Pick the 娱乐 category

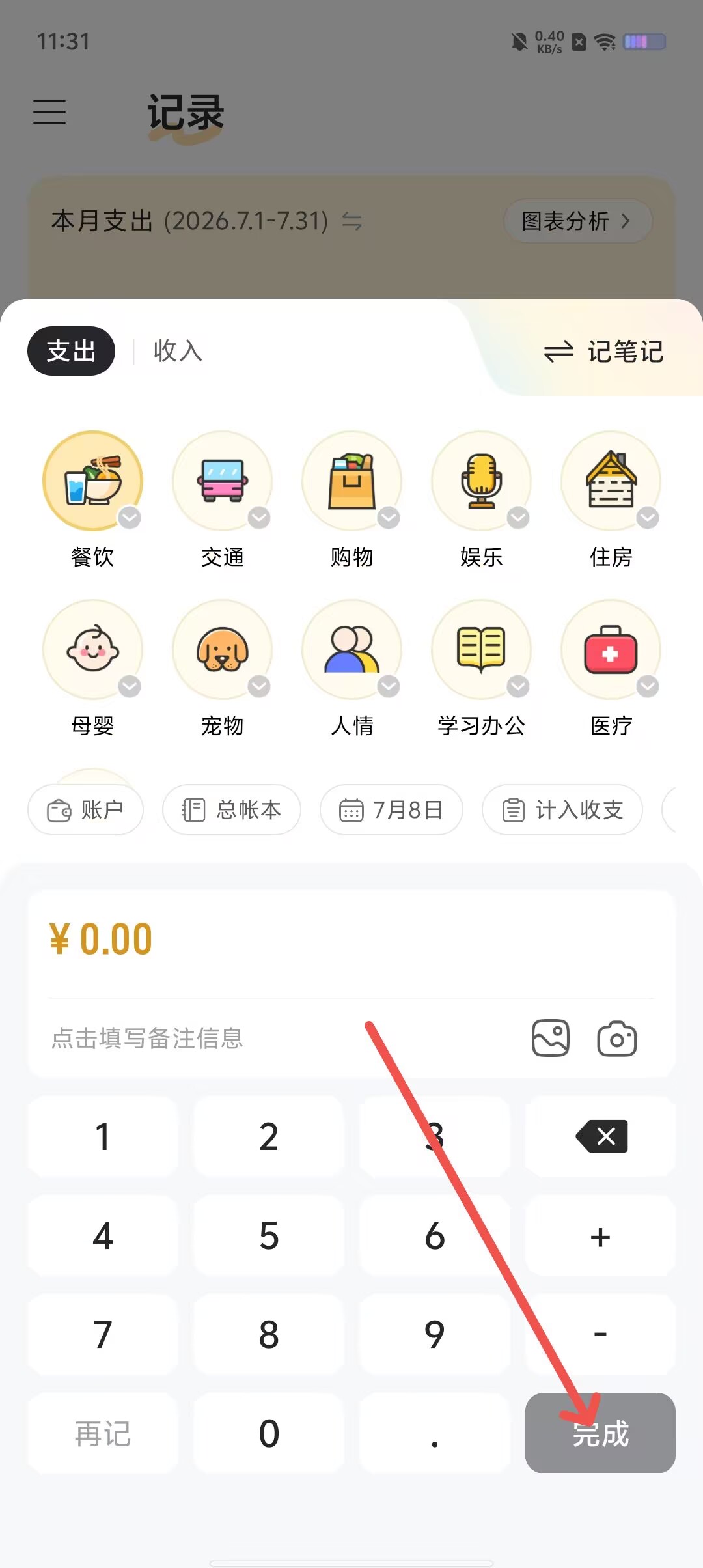[x=481, y=499]
